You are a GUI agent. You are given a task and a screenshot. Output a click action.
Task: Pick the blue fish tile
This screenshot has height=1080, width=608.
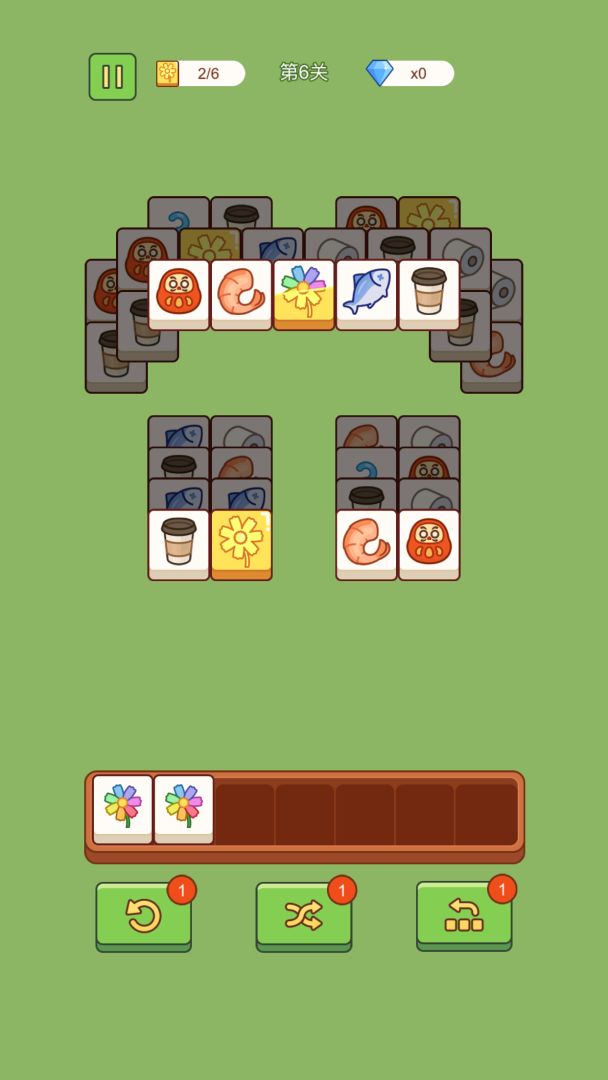366,295
